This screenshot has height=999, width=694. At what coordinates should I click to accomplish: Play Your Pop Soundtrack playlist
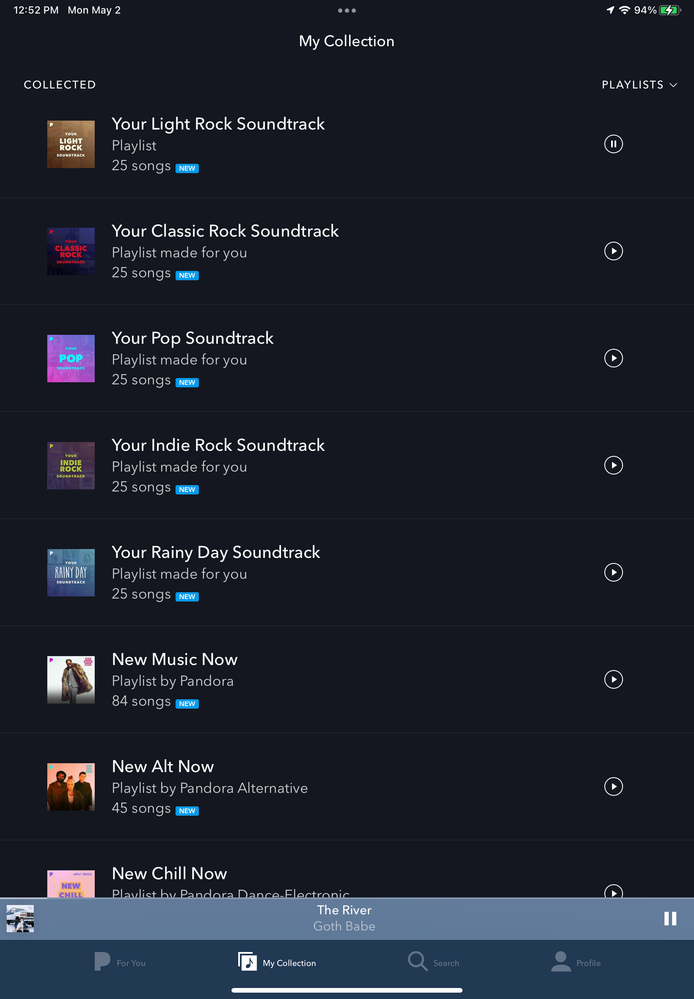614,358
